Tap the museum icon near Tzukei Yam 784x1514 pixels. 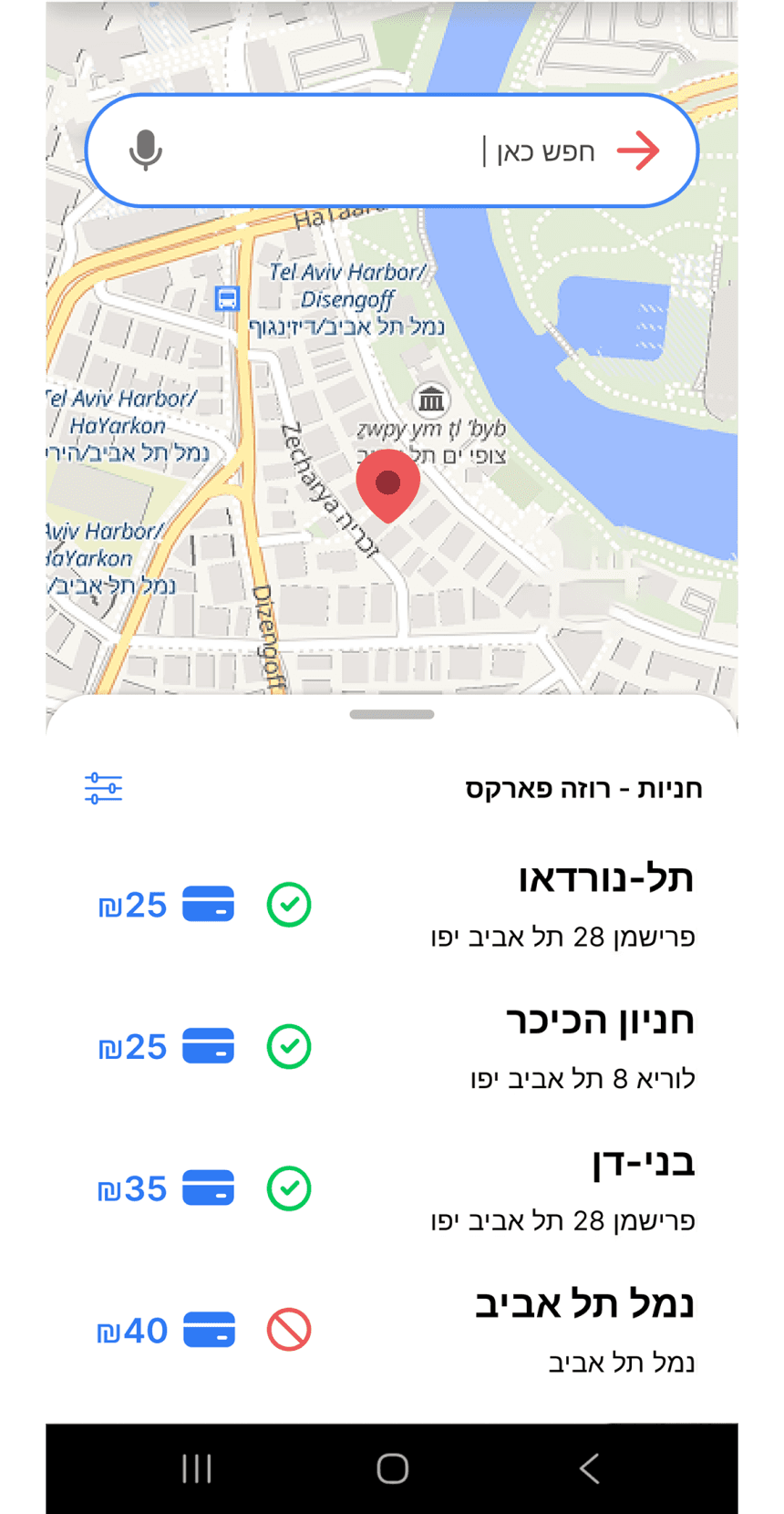pos(429,399)
